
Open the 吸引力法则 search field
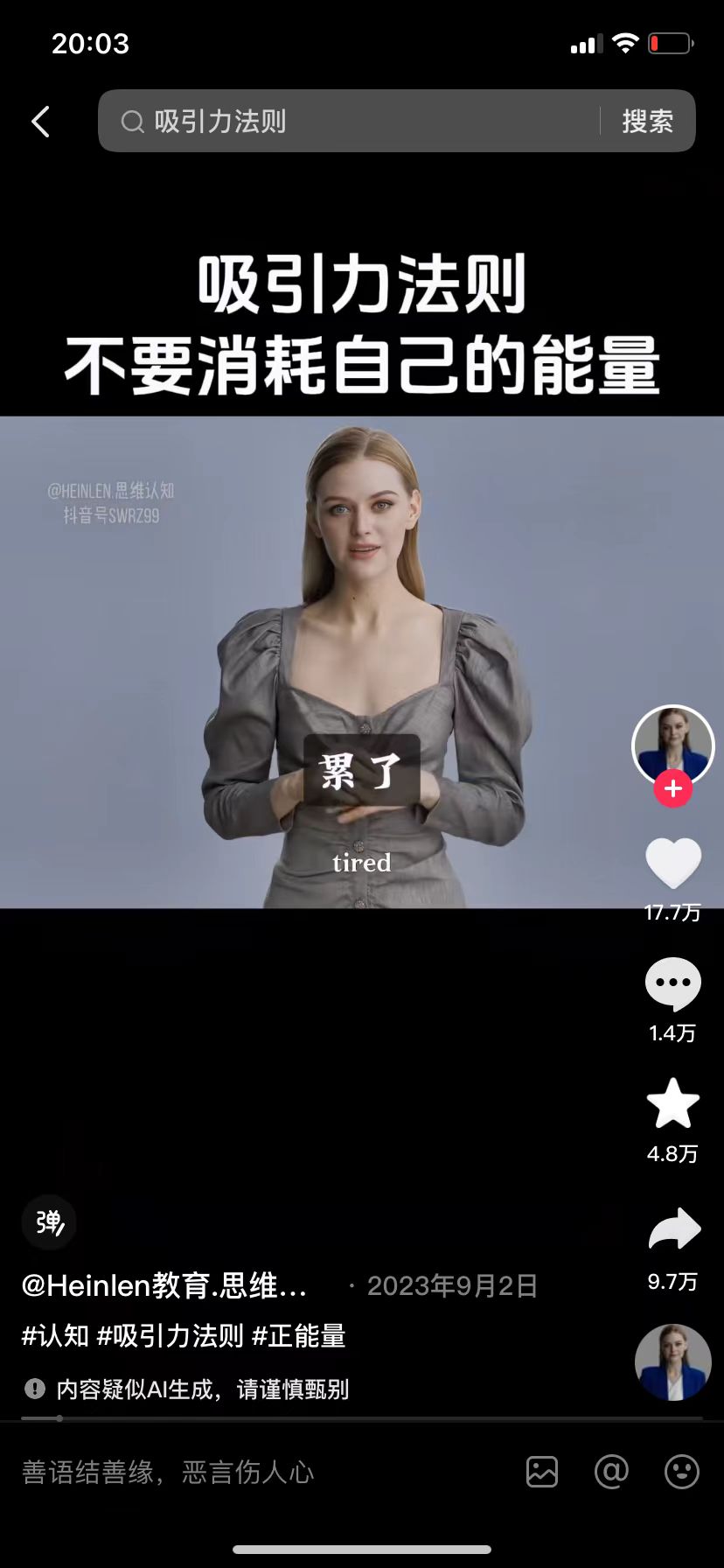(350, 122)
